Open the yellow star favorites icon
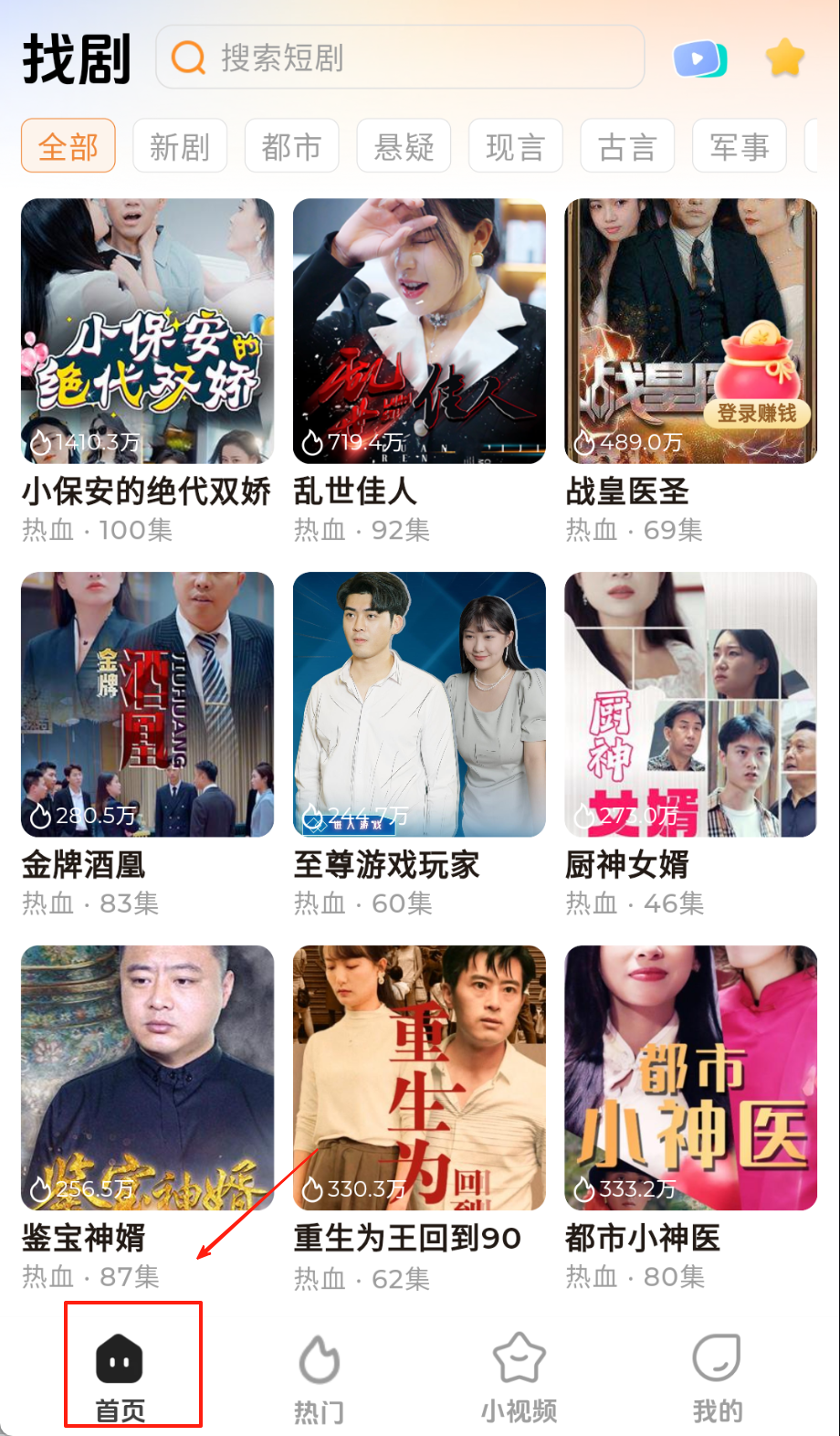840x1436 pixels. 784,59
